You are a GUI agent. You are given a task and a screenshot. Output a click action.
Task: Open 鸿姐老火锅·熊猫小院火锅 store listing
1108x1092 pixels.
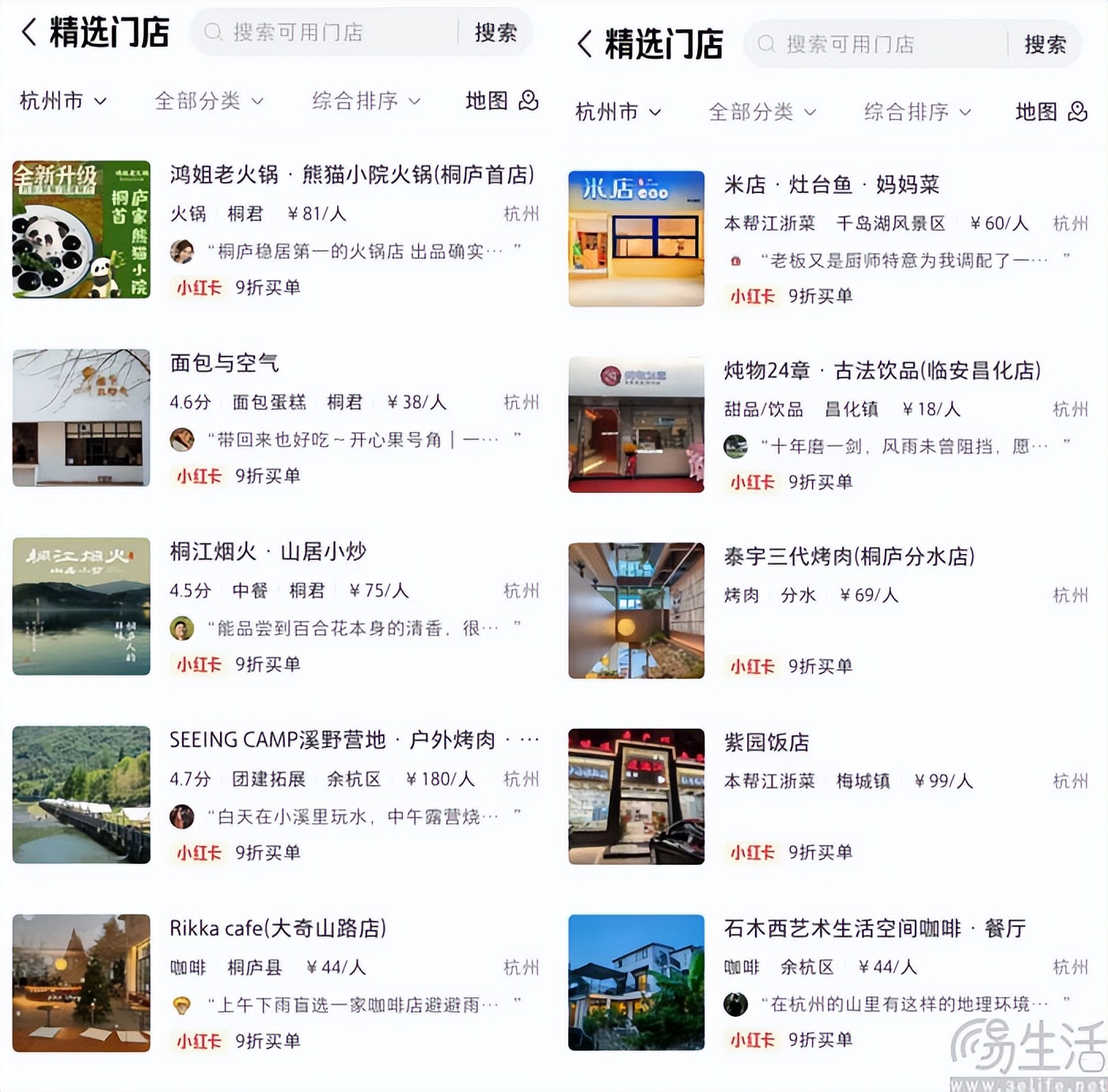click(351, 175)
